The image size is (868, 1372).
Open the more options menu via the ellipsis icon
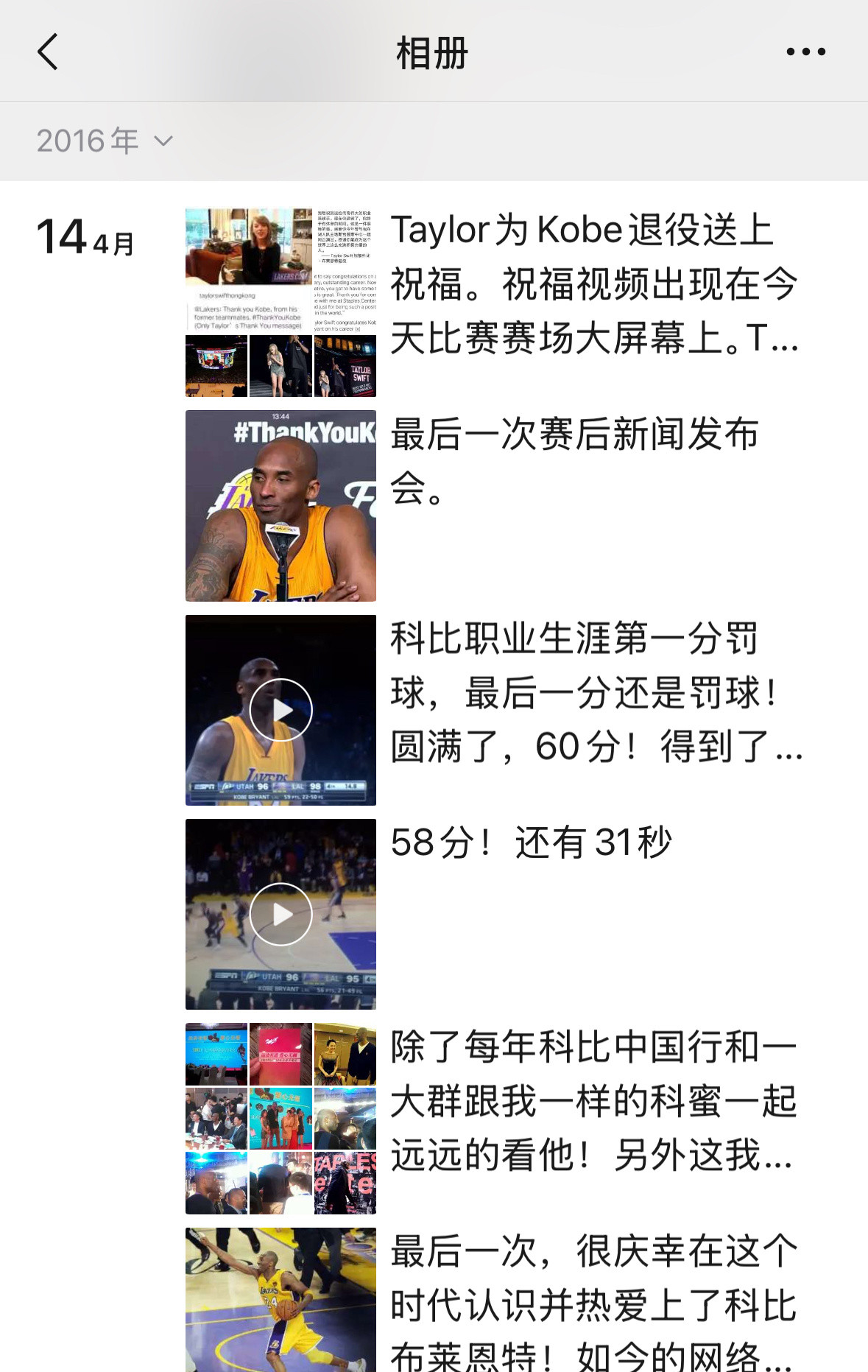tap(805, 50)
